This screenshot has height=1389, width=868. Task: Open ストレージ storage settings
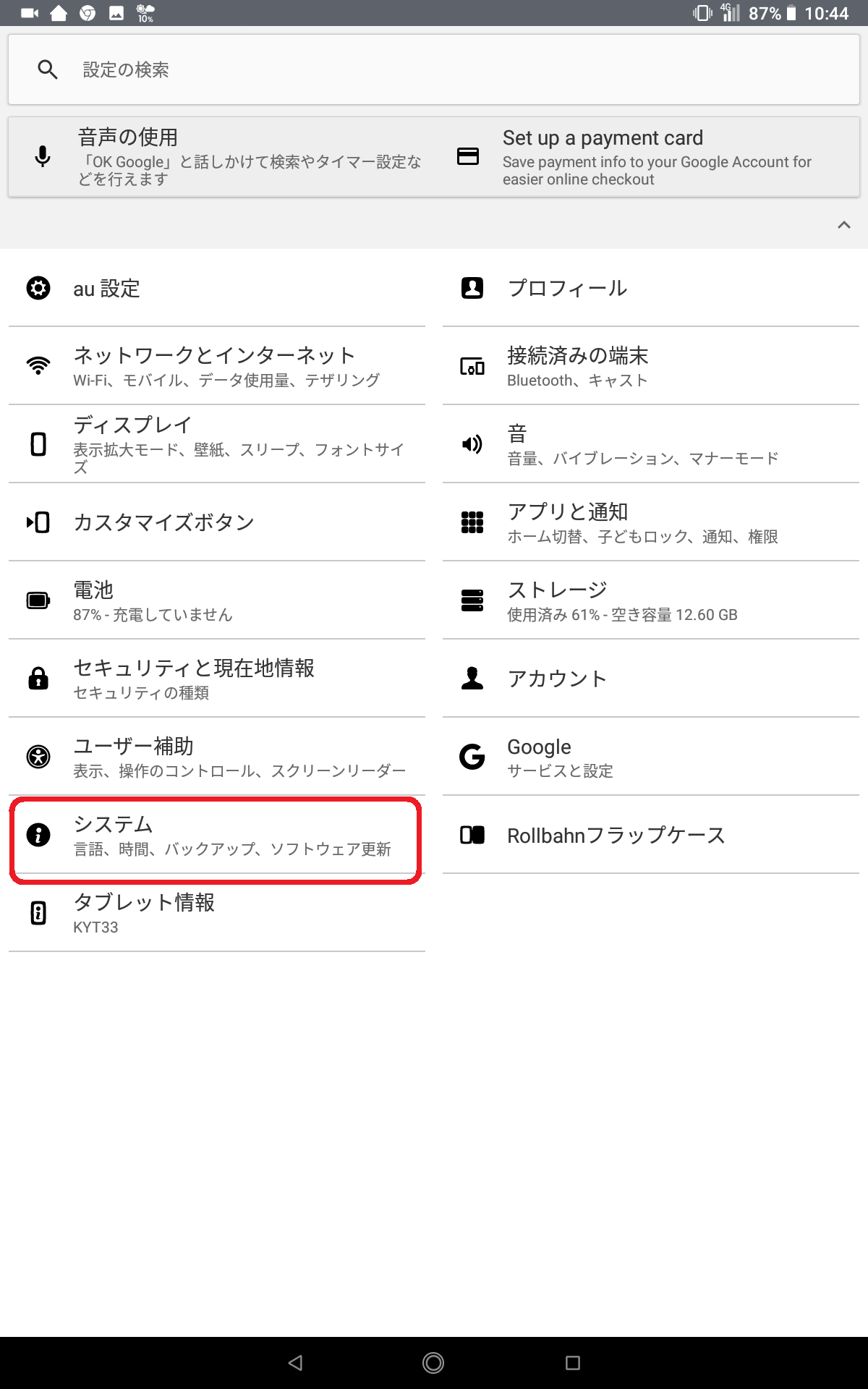pos(651,600)
